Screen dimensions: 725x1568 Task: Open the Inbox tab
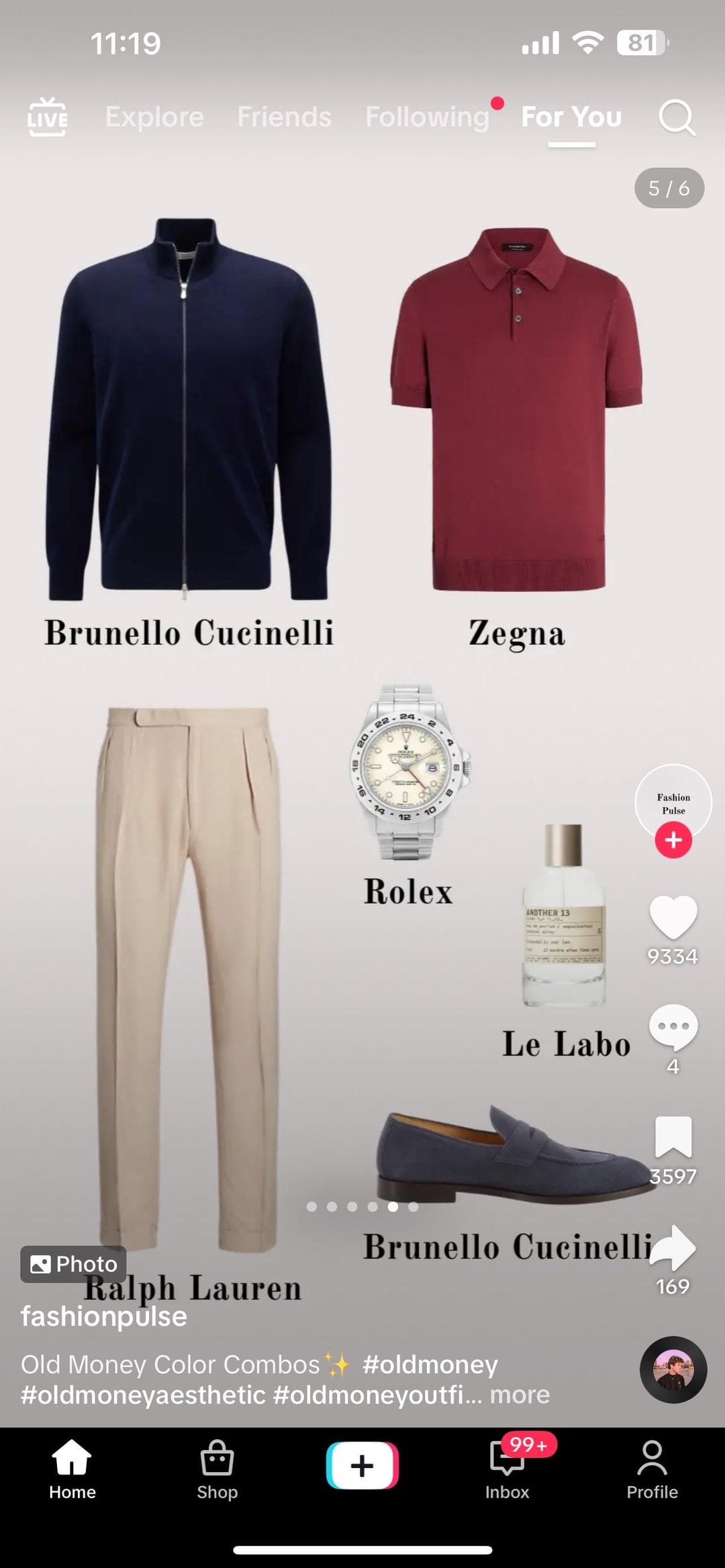click(x=507, y=1470)
